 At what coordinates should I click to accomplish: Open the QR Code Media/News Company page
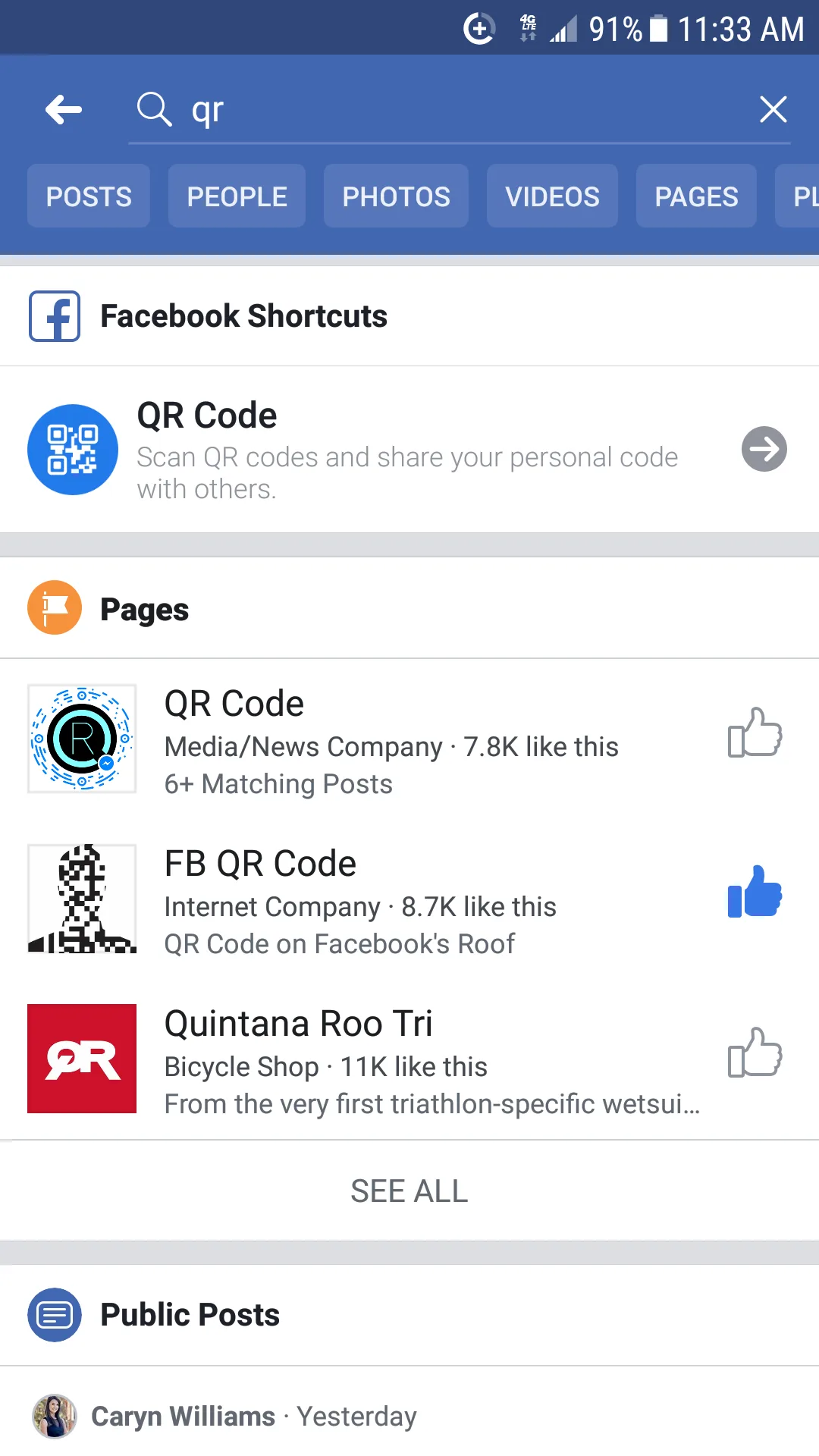click(391, 739)
